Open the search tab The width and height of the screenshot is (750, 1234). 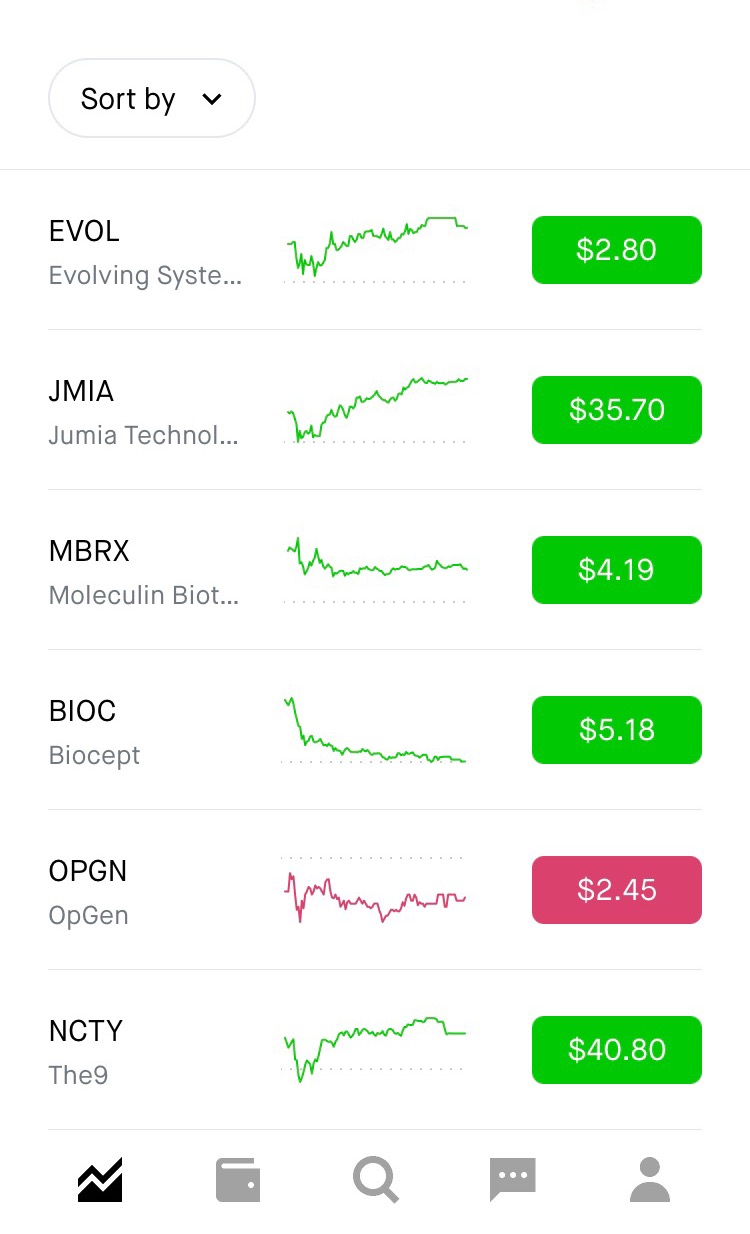pyautogui.click(x=376, y=1180)
